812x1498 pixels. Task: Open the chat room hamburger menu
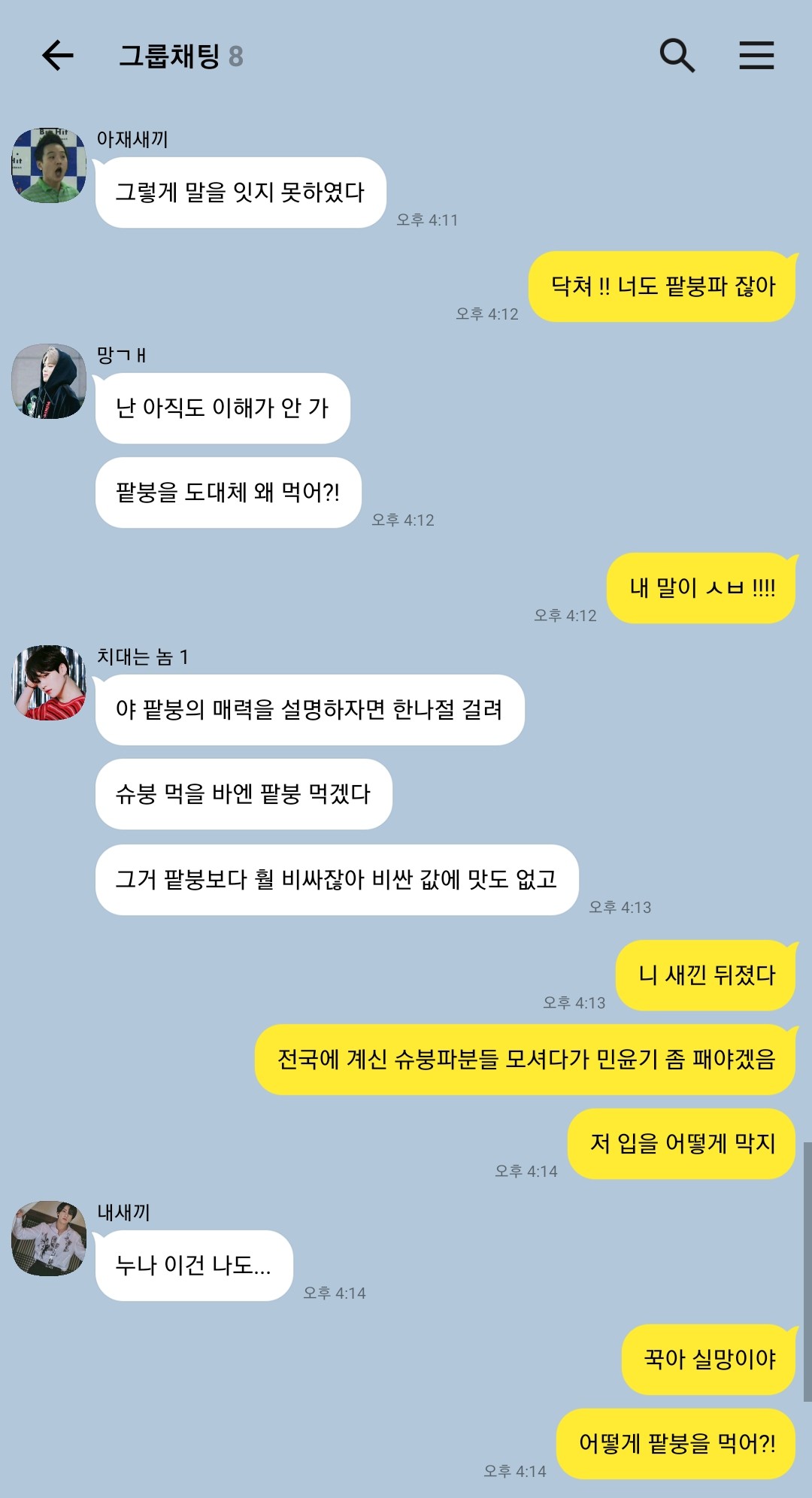tap(756, 56)
